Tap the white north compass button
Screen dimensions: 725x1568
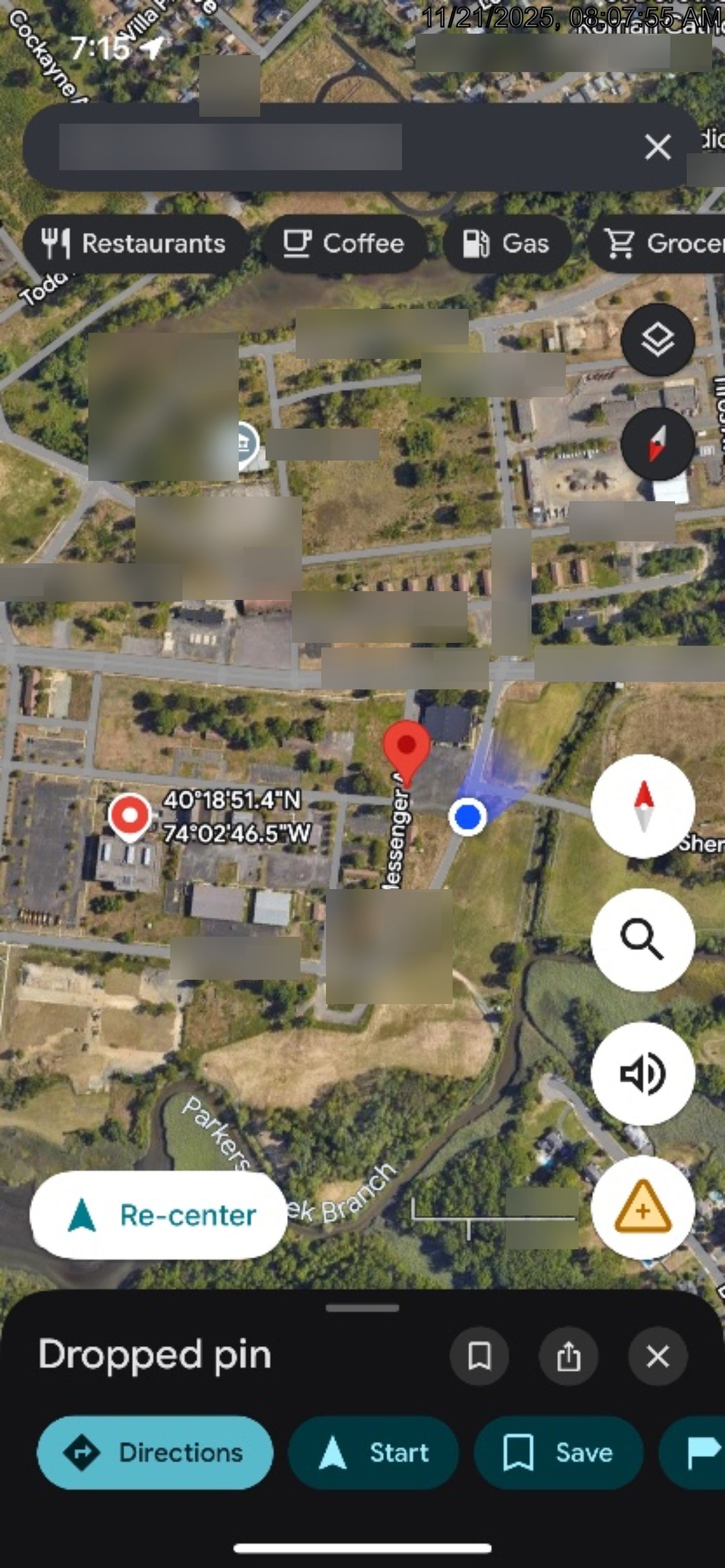coord(643,806)
